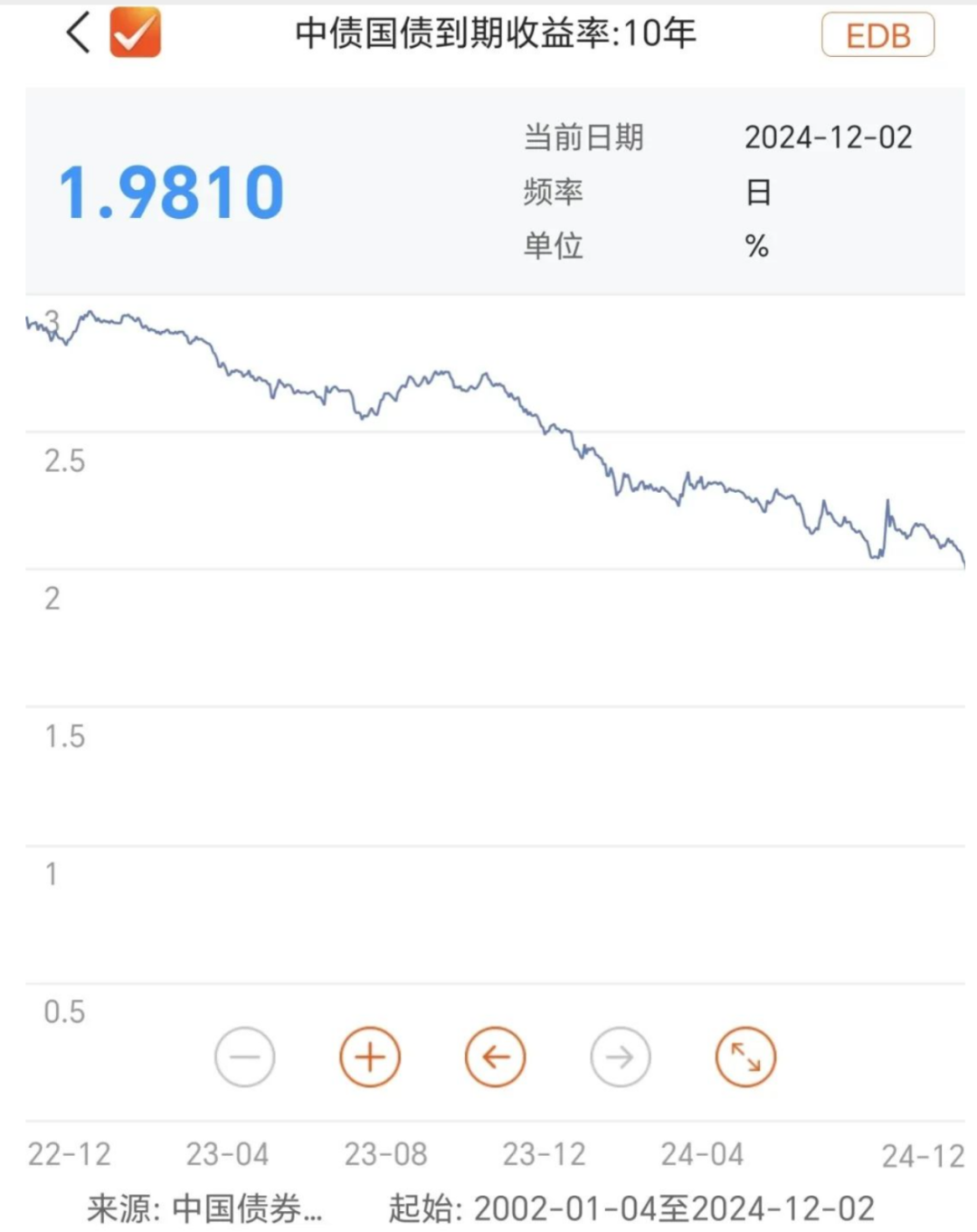Shift the chart to earlier dates

click(495, 1057)
